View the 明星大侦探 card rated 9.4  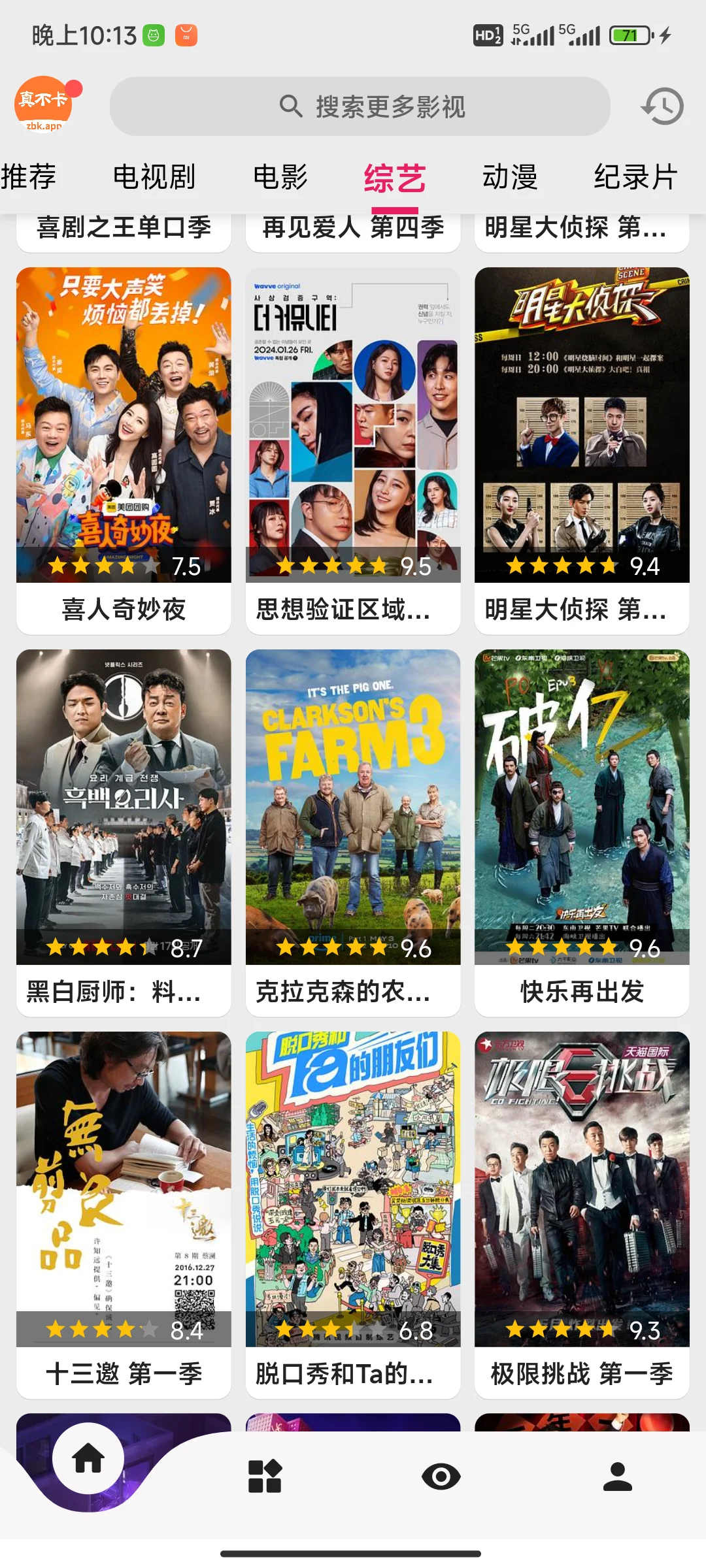point(582,451)
